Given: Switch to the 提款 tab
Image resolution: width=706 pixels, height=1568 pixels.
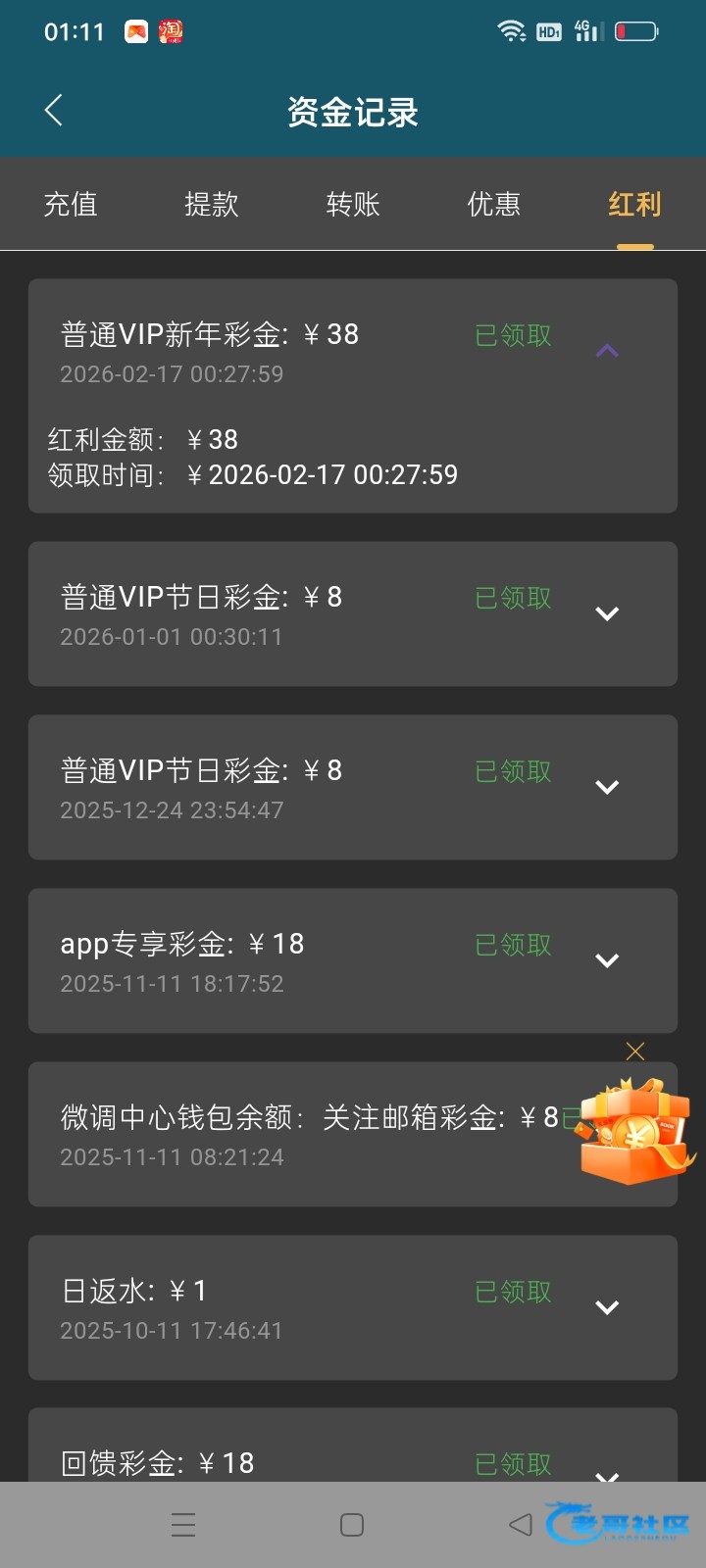Looking at the screenshot, I should coord(212,204).
